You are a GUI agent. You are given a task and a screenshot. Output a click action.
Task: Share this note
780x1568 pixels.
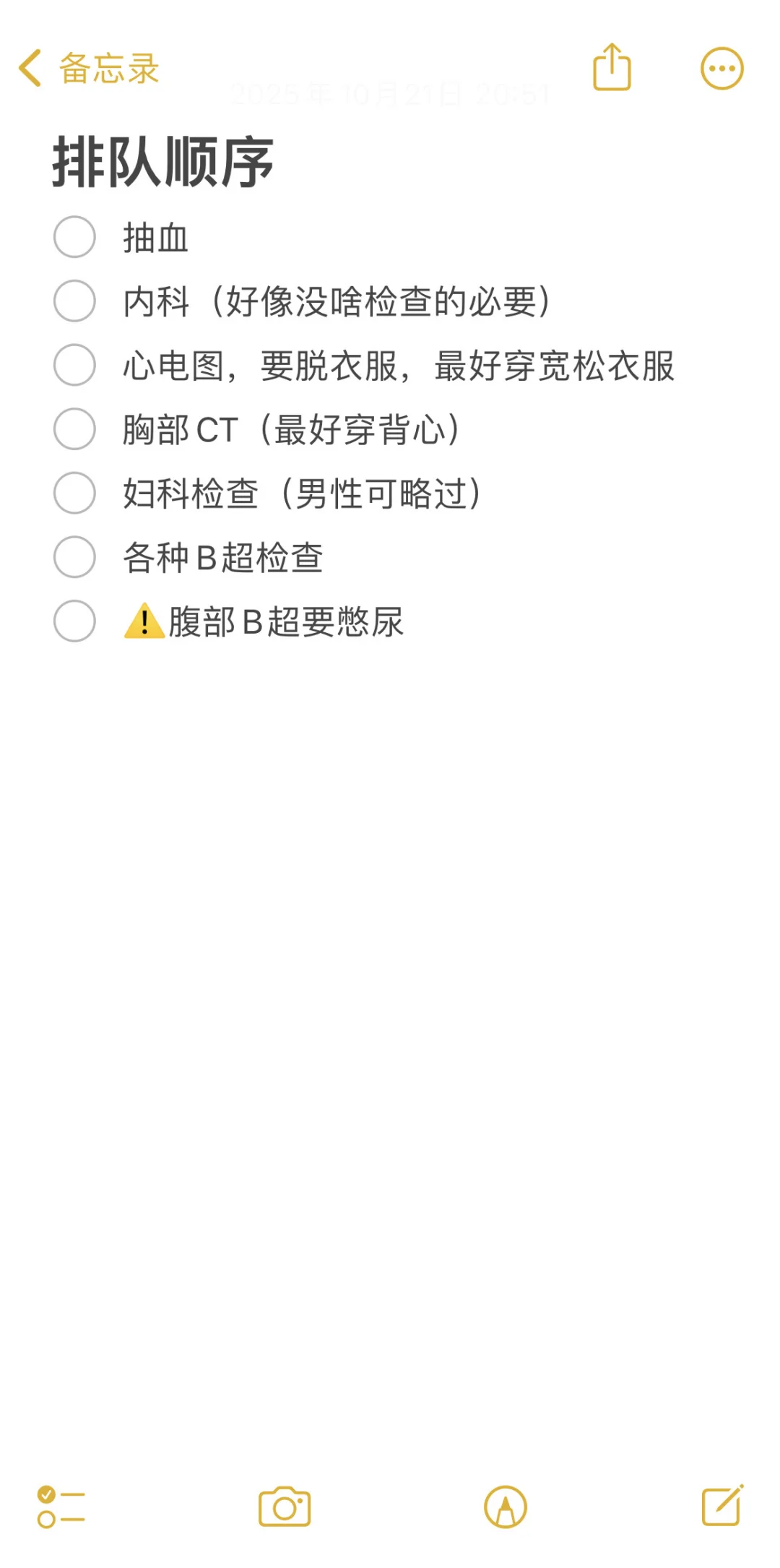pyautogui.click(x=612, y=67)
